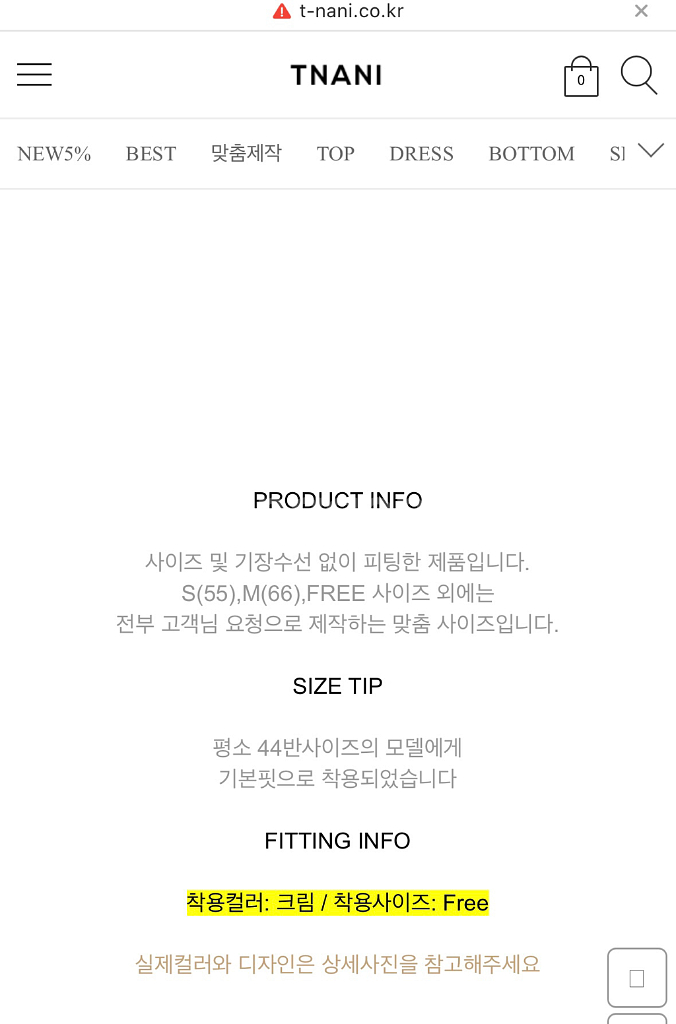Select the BOTTOM category
676x1024 pixels.
(531, 154)
